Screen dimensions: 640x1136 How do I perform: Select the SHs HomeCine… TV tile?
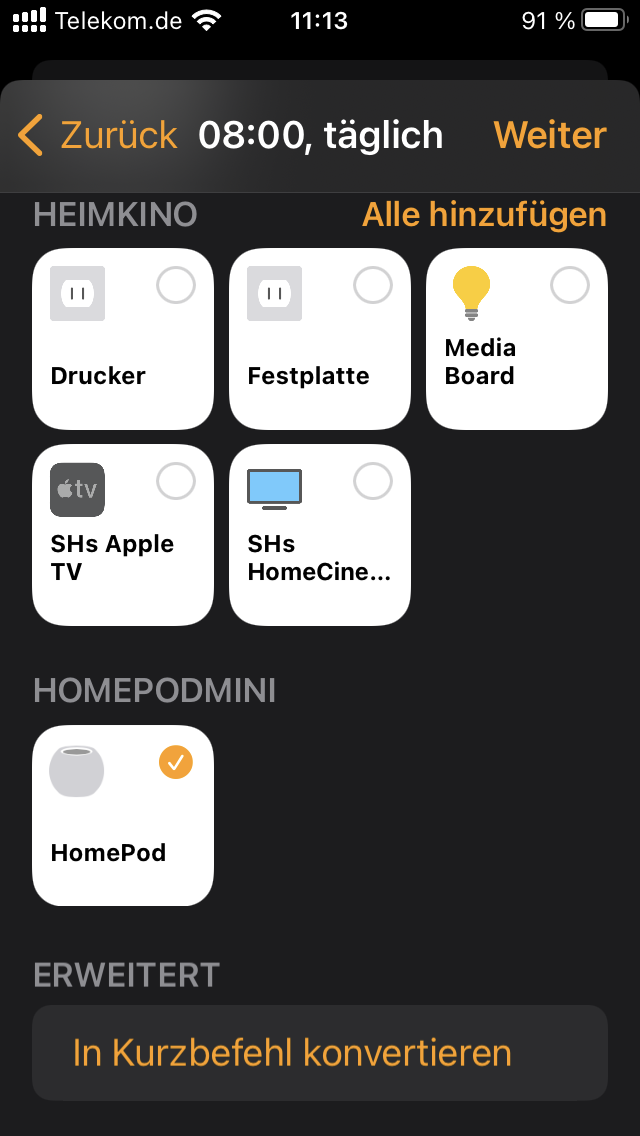(x=320, y=535)
